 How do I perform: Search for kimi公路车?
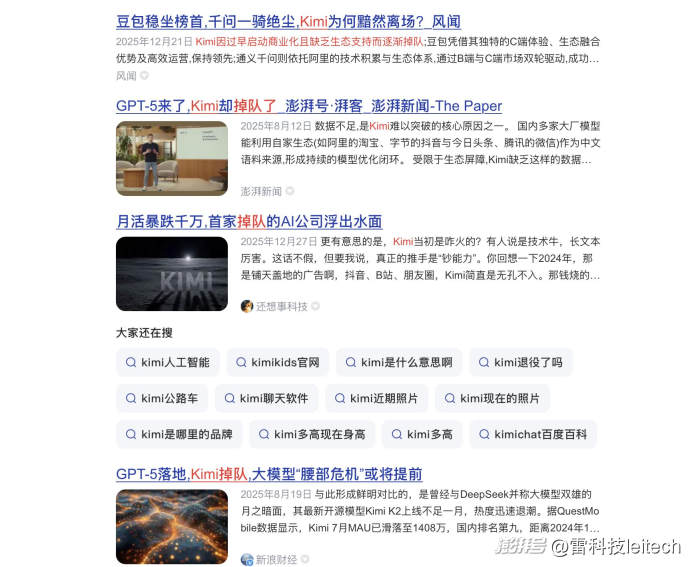click(161, 398)
